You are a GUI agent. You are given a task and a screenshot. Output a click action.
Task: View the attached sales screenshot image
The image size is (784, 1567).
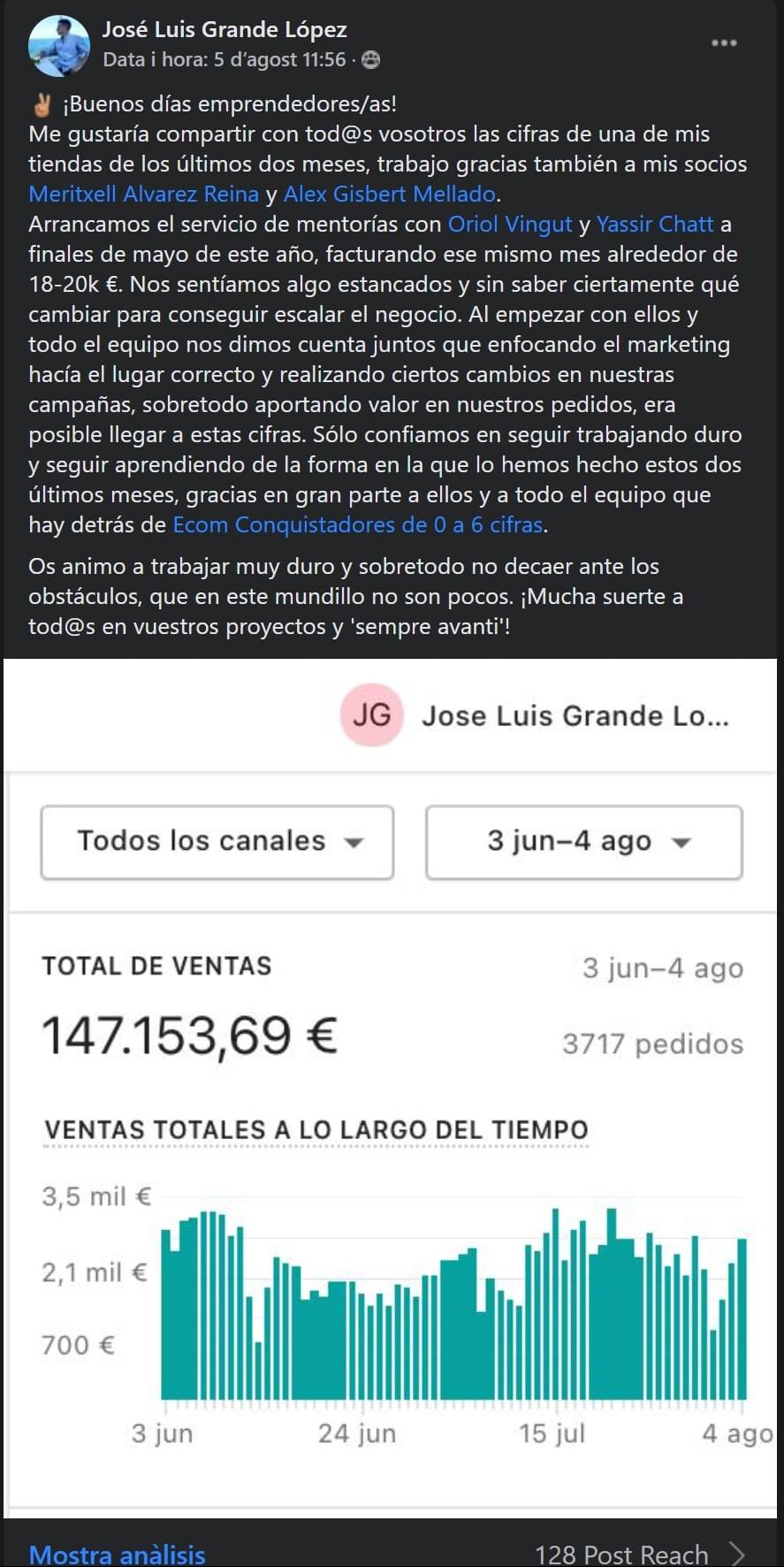point(391,1089)
